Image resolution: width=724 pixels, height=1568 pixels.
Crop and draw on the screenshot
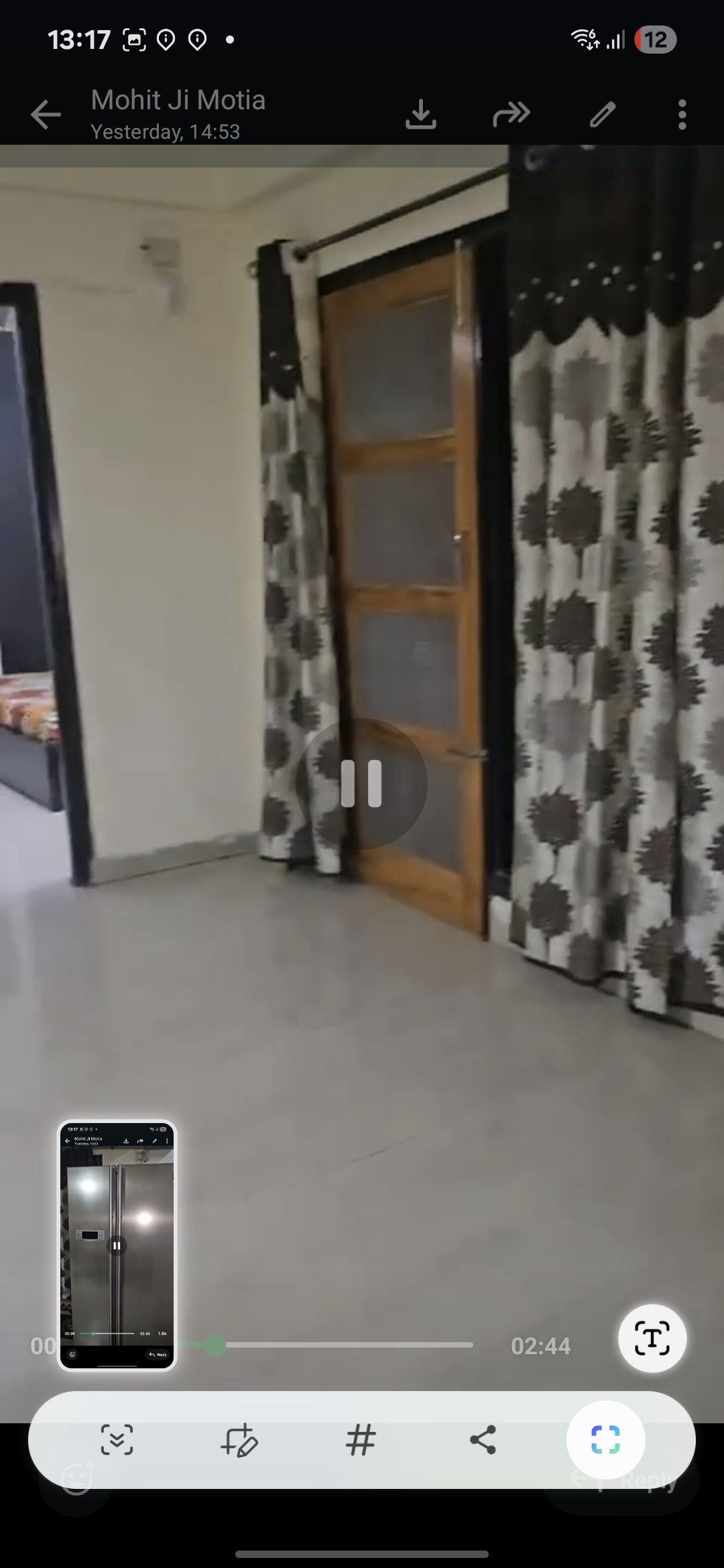click(x=239, y=1440)
